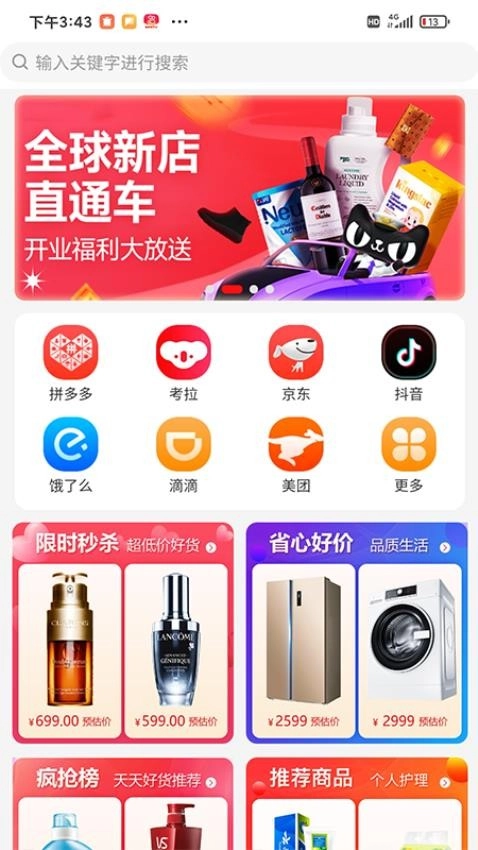The image size is (478, 850).
Task: View the ¥599.00 Lancôme product
Action: 176,651
